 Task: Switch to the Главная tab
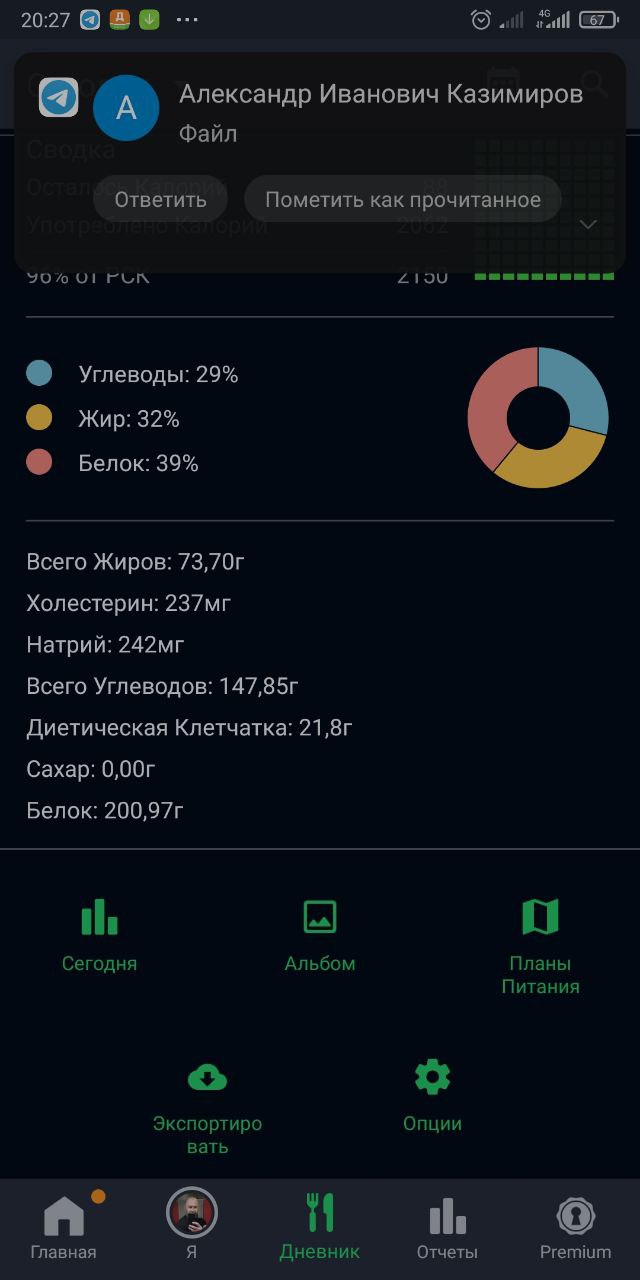tap(63, 1226)
